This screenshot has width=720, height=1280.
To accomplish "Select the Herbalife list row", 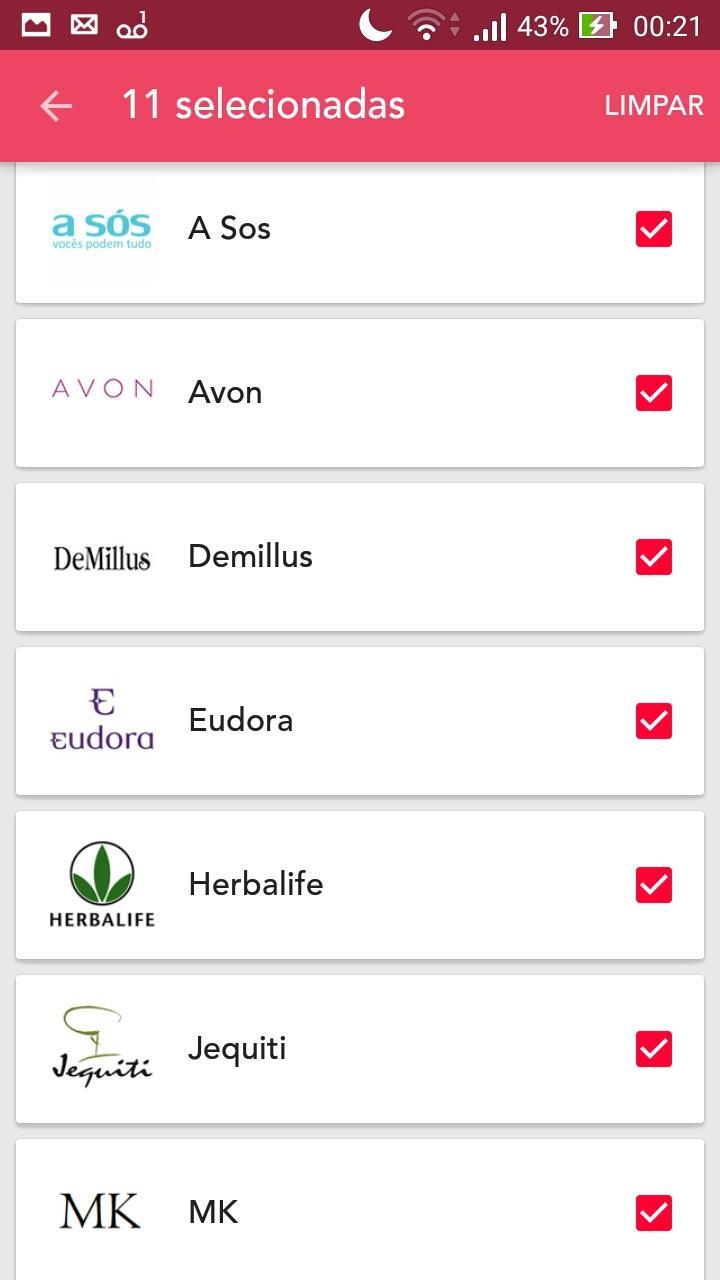I will pos(360,884).
